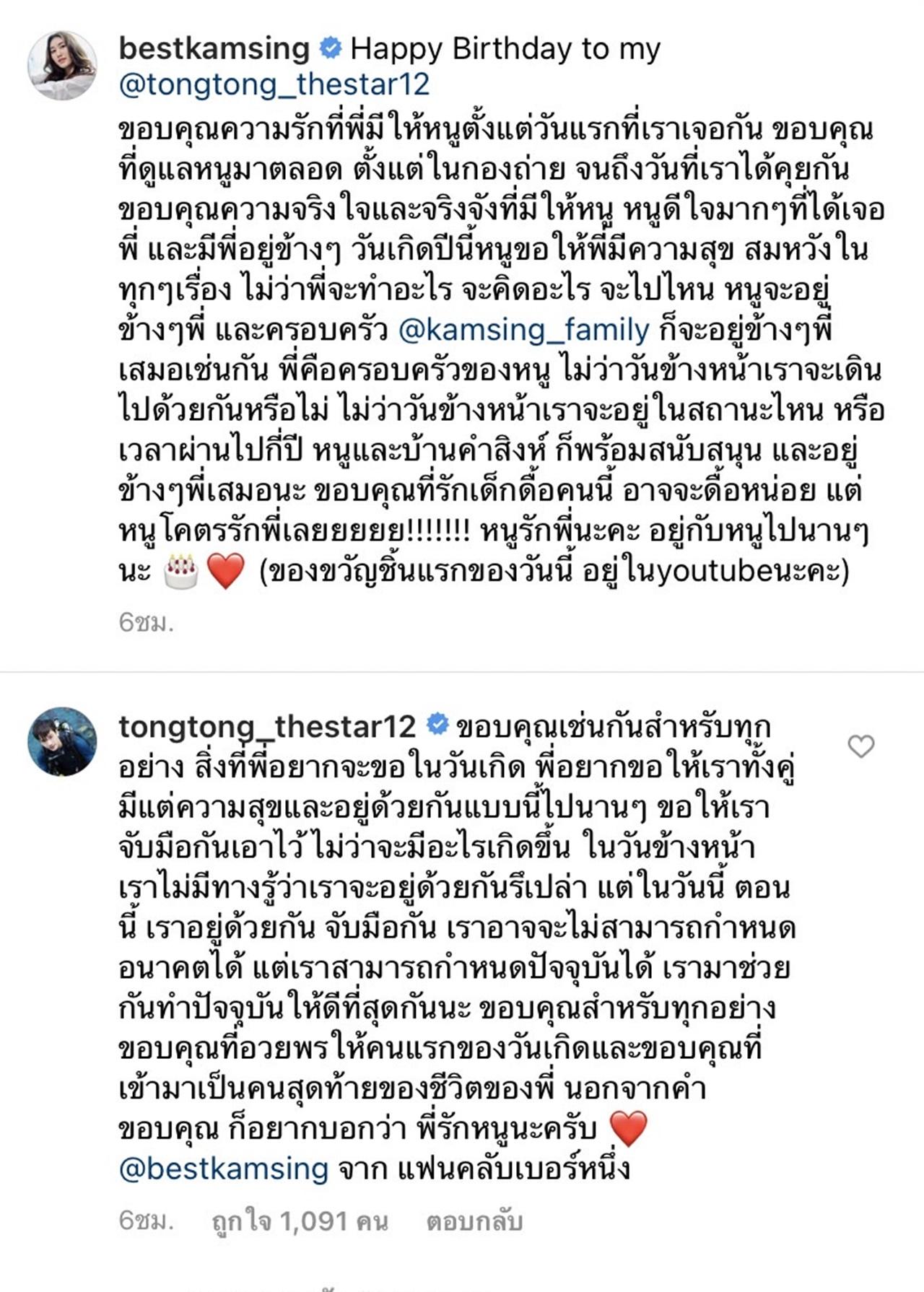Open the @bestkamsing mention in the comment
Viewport: 924px width, 1292px height.
coord(224,1168)
